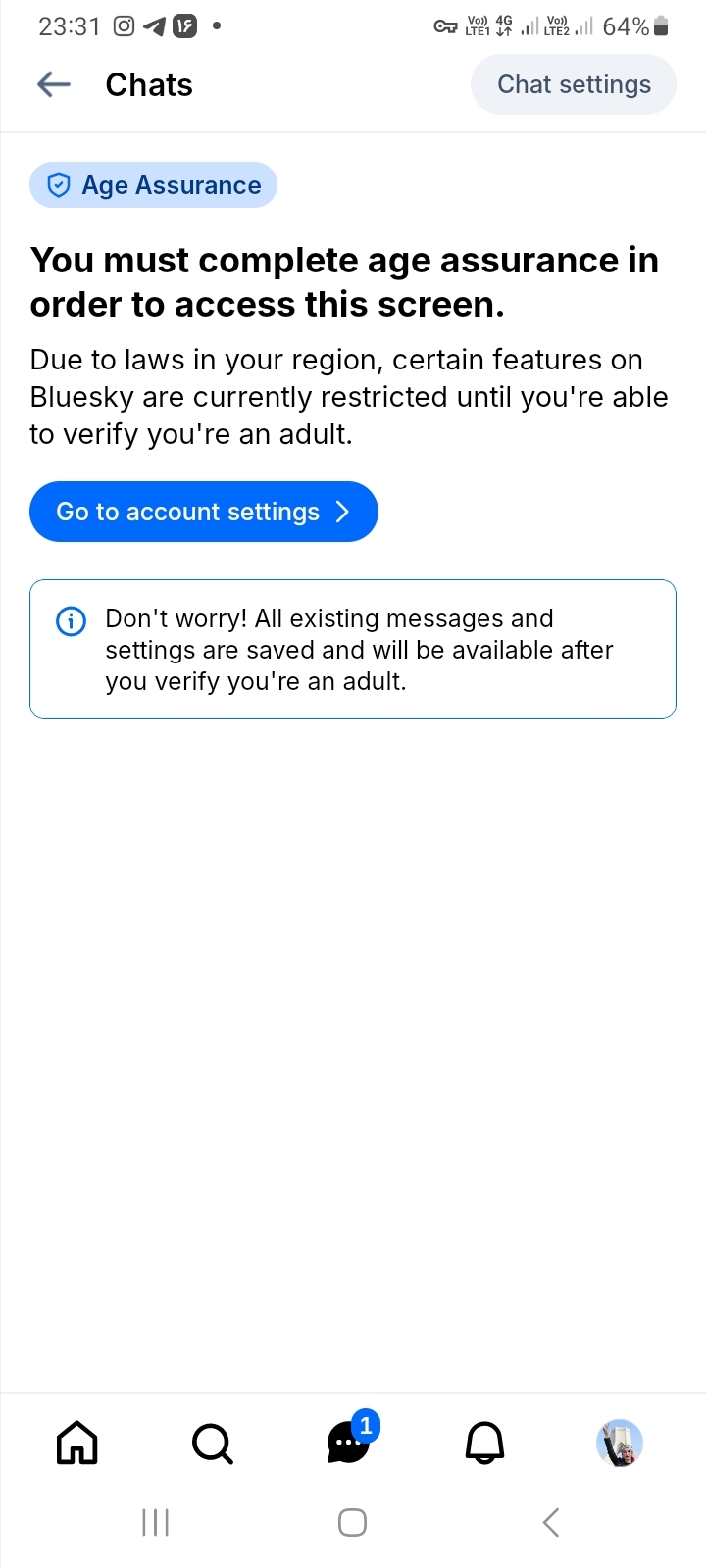Tap the system home button
The height and width of the screenshot is (1568, 706).
352,1522
